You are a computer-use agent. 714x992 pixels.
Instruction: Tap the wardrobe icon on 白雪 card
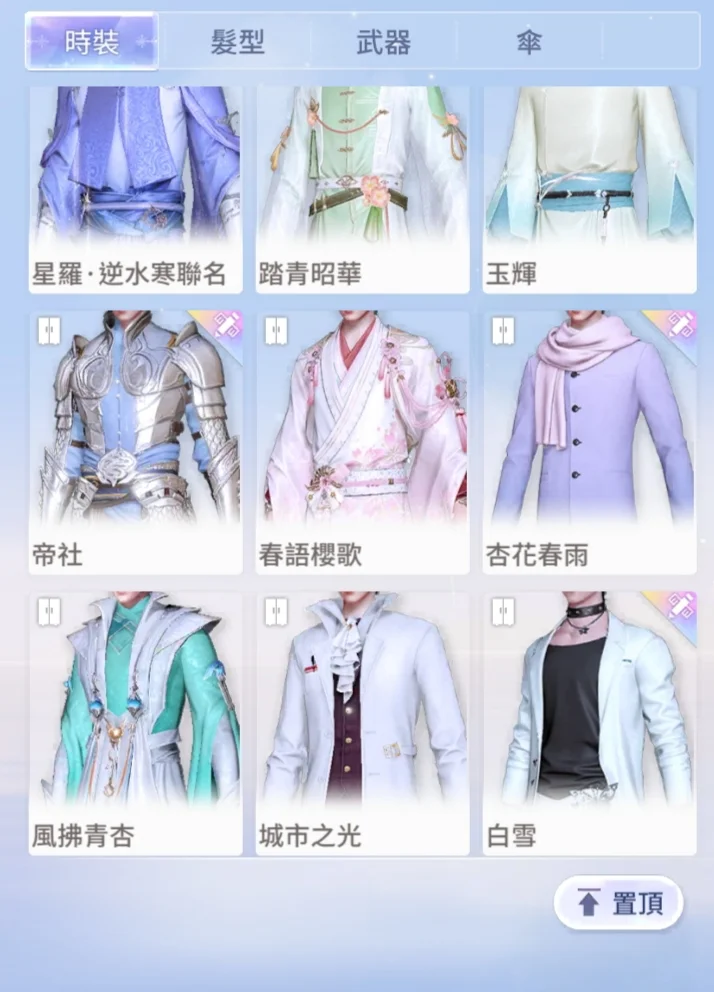[x=503, y=611]
